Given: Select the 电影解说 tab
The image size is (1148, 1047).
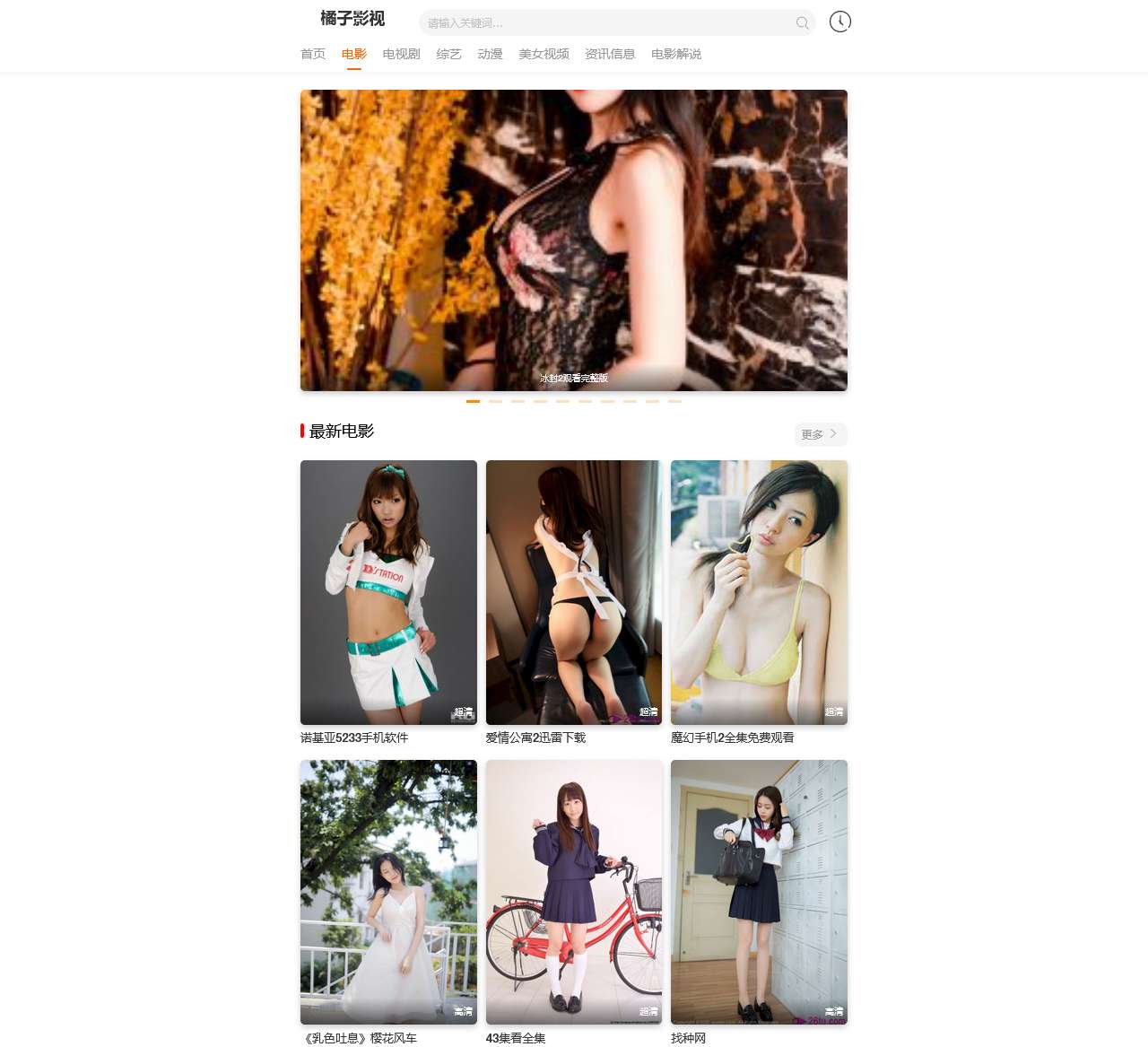Looking at the screenshot, I should (x=676, y=54).
